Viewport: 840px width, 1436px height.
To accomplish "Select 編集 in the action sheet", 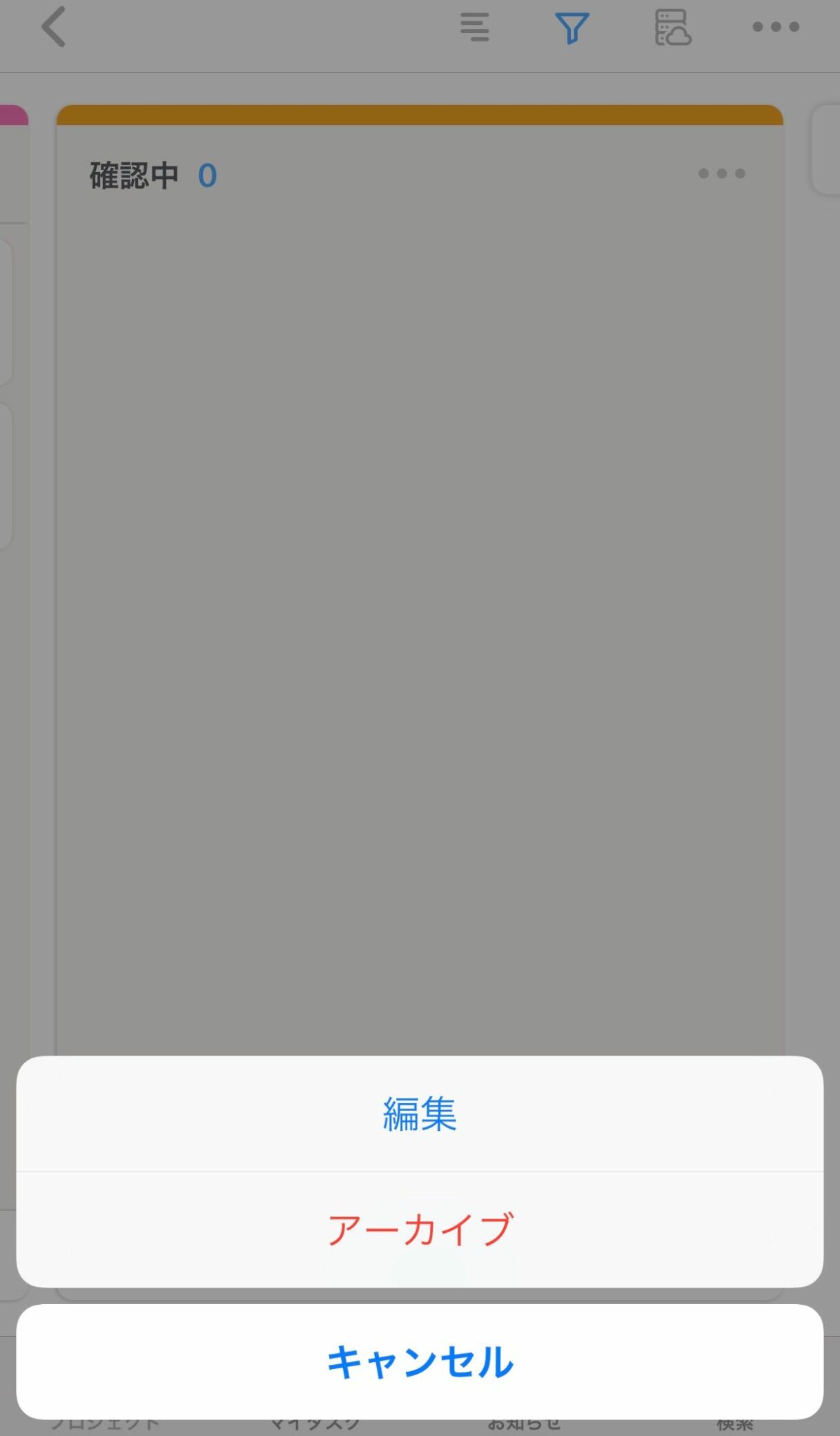I will coord(420,1114).
